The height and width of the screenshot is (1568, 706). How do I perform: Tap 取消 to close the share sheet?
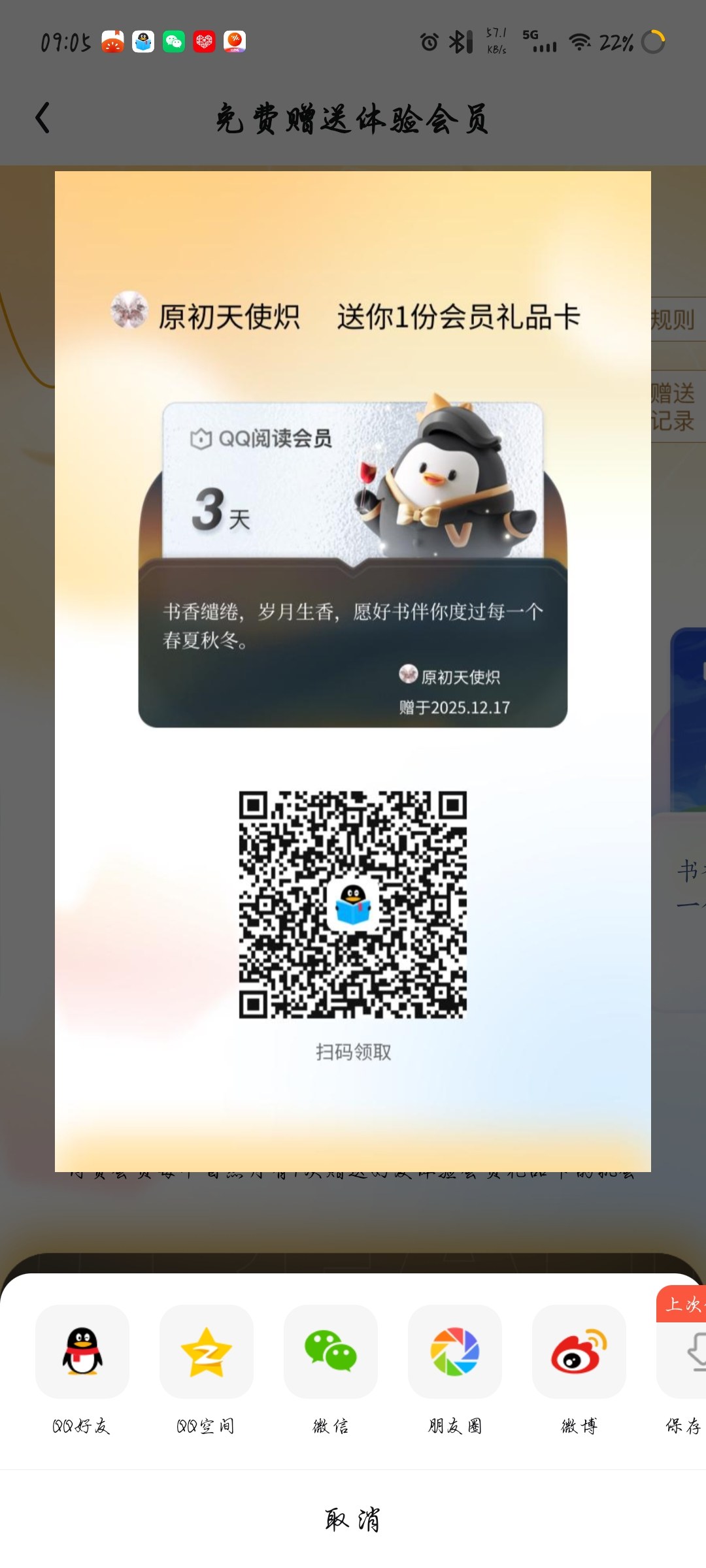353,1520
